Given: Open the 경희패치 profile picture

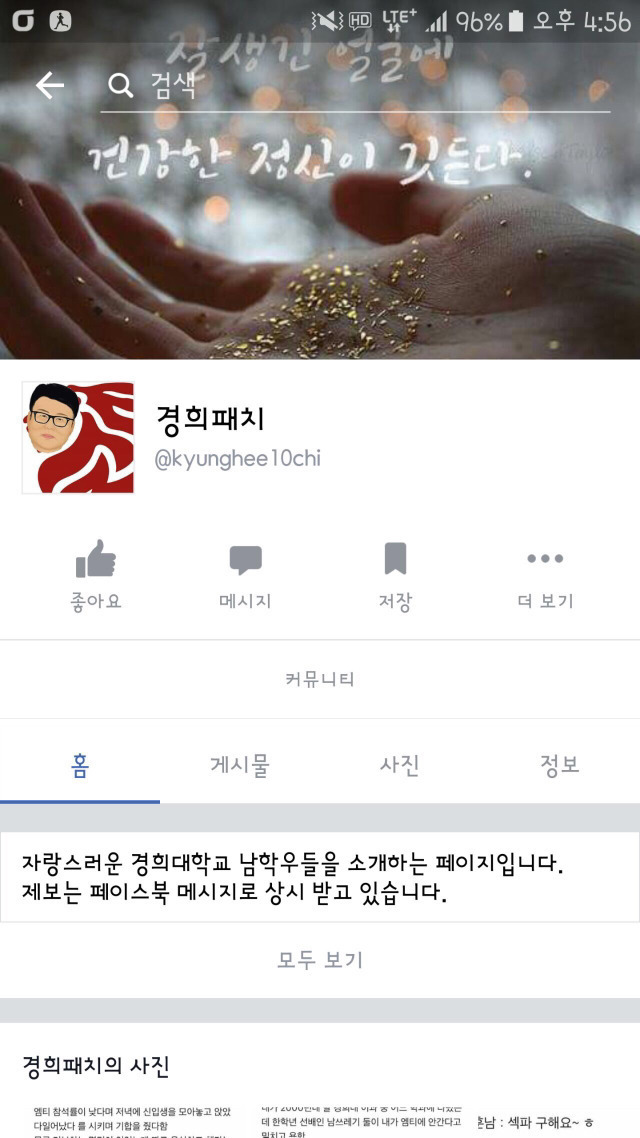Looking at the screenshot, I should (78, 437).
